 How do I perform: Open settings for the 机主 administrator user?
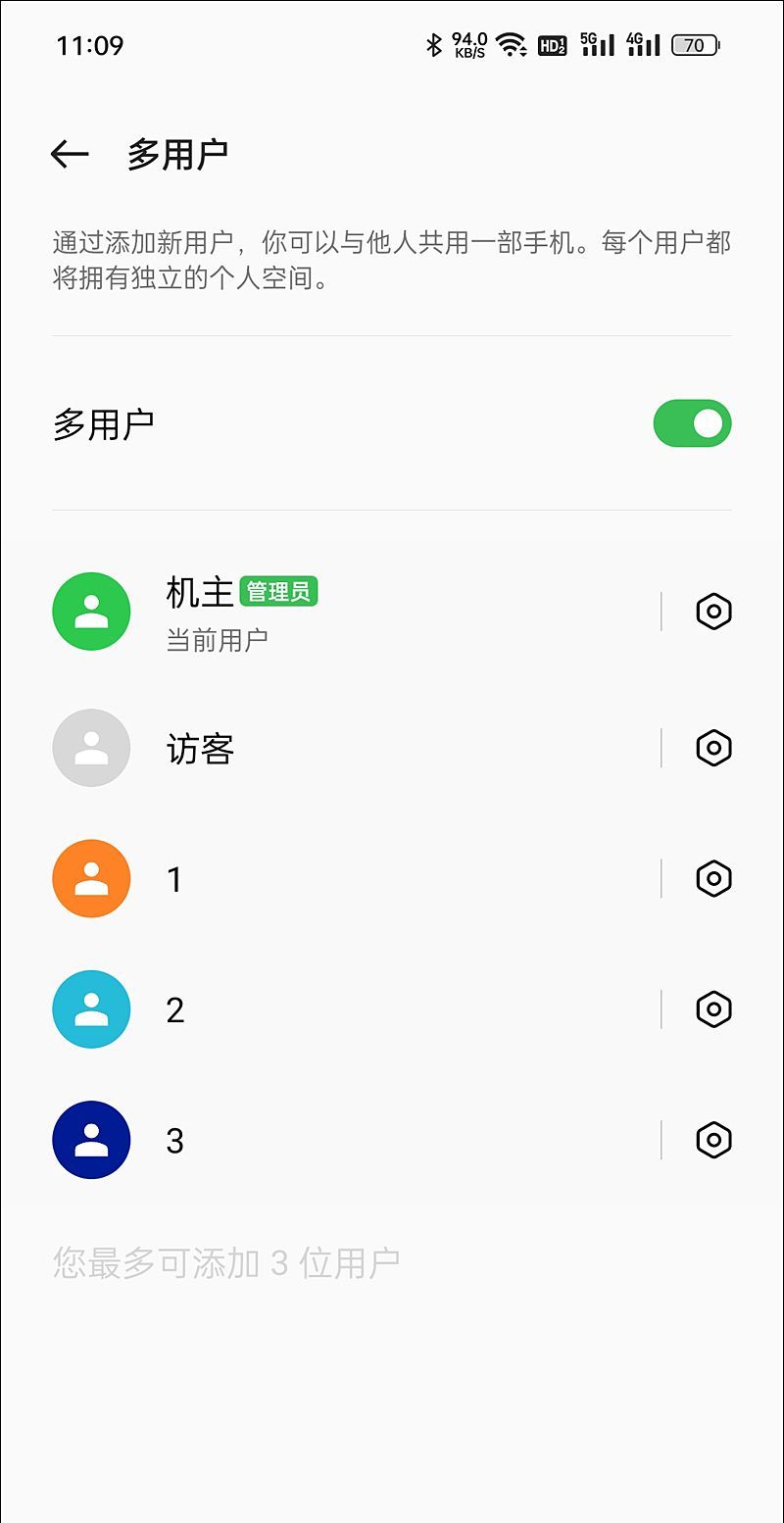coord(712,611)
